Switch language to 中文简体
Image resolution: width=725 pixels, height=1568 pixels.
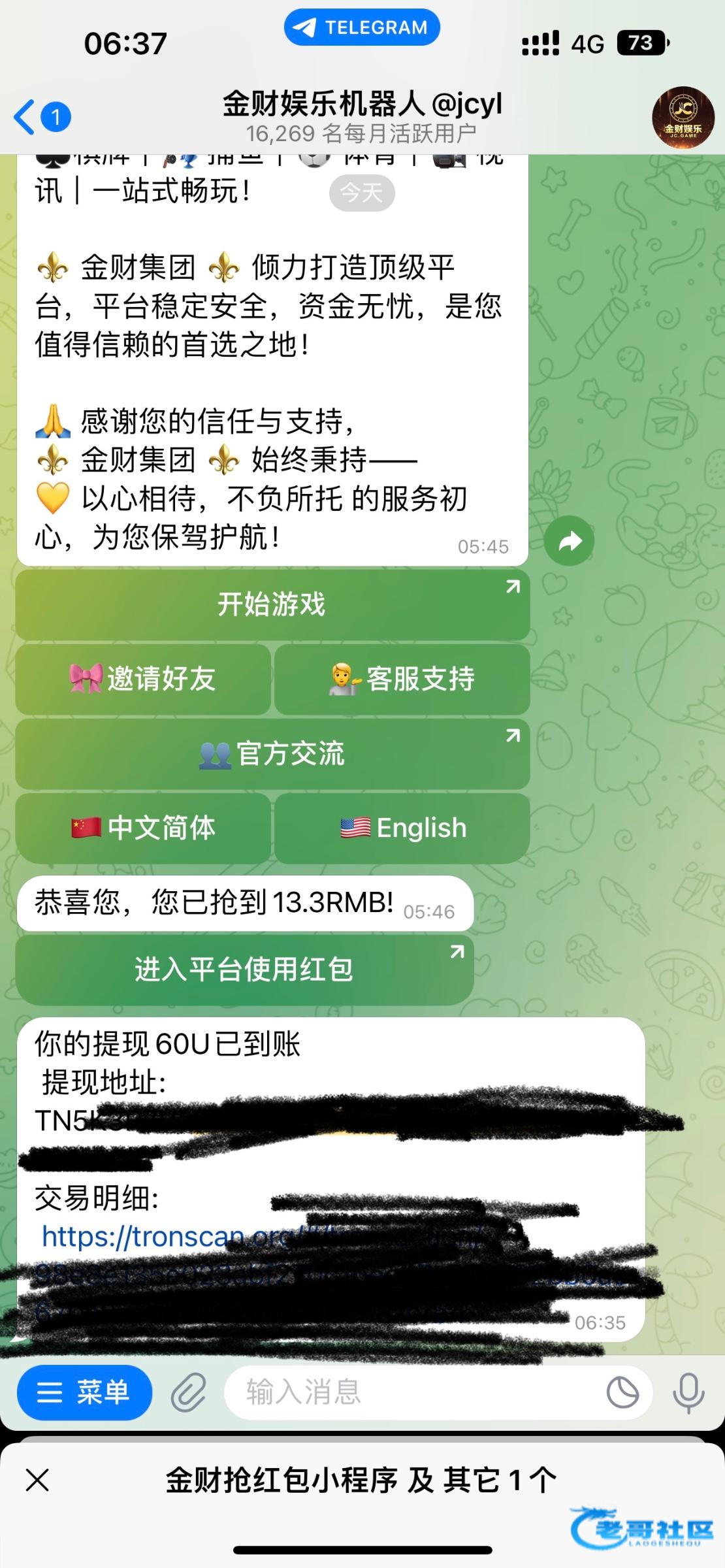click(143, 828)
